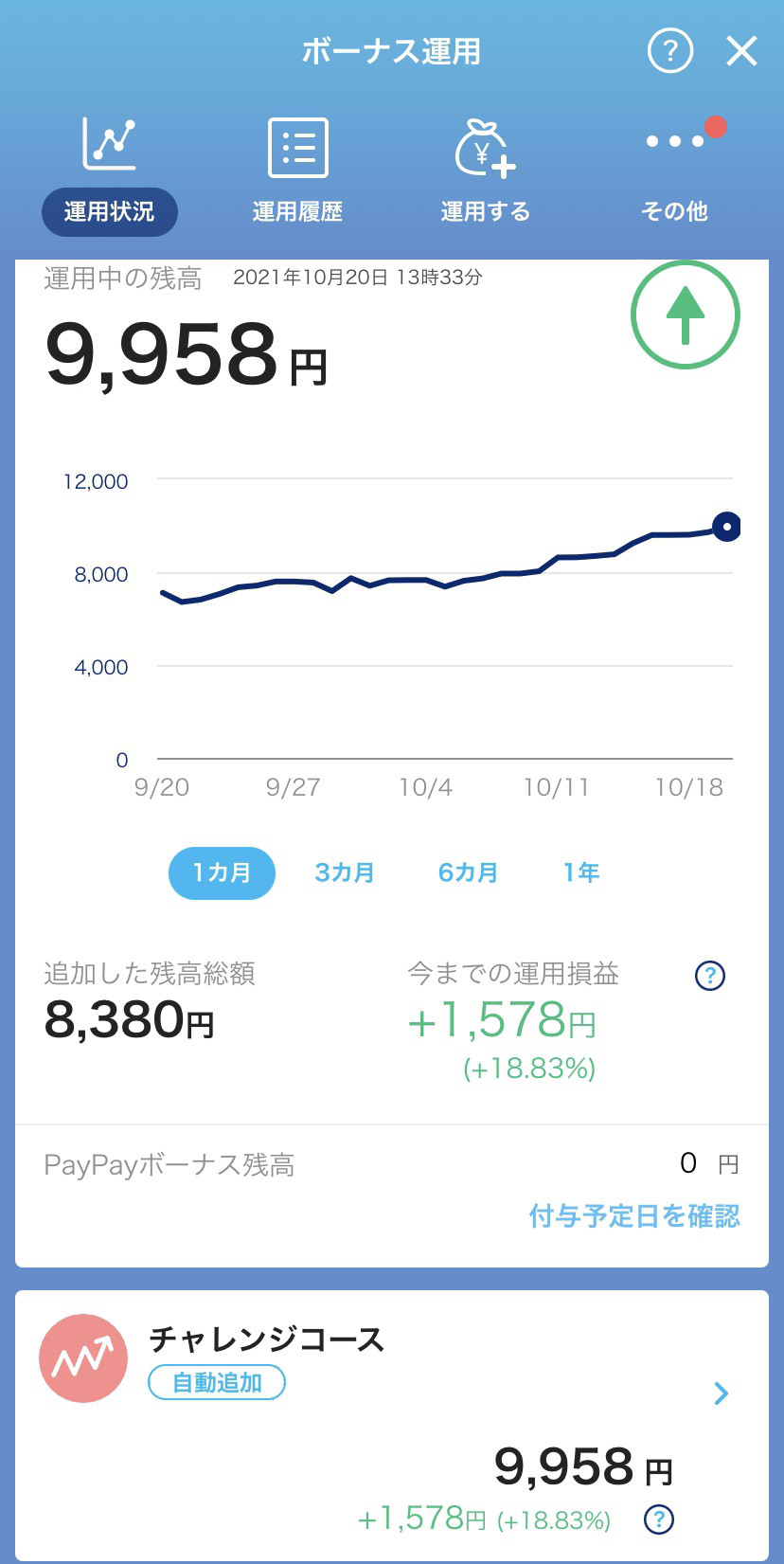Screen dimensions: 784x1564
Task: Open help for 今までの運用損益
Action: 710,975
